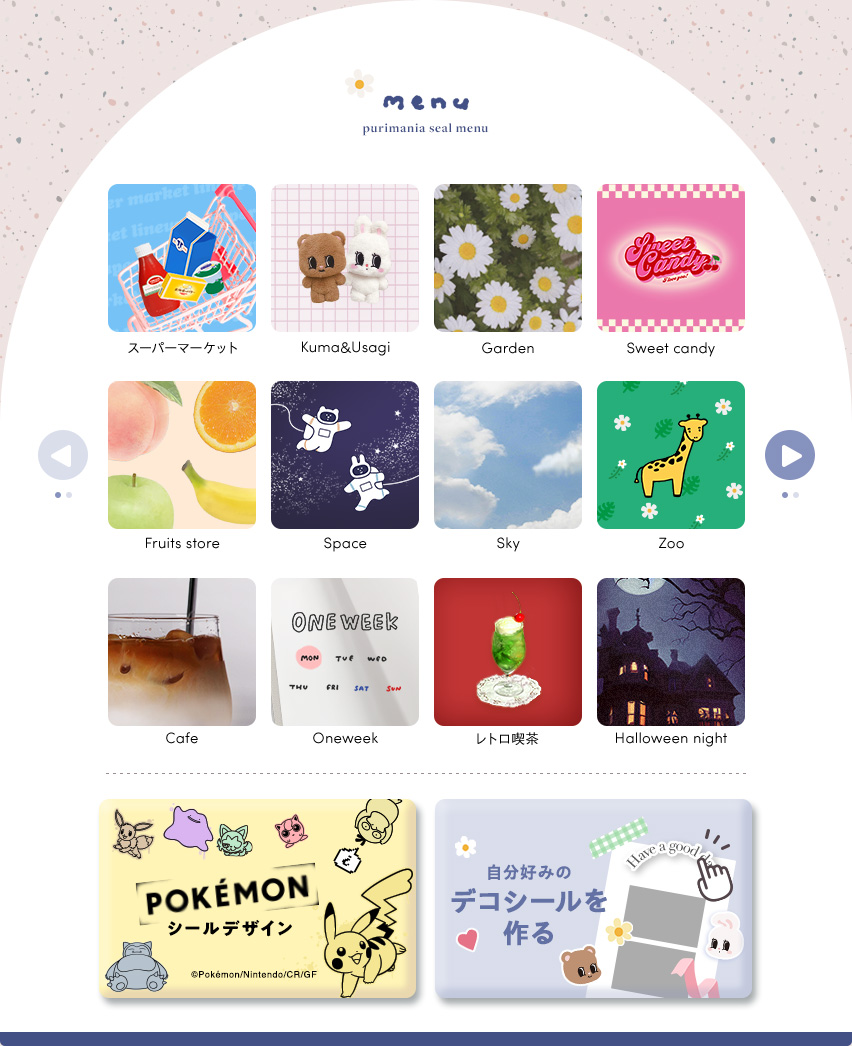Open the Sweet candy design

click(671, 258)
